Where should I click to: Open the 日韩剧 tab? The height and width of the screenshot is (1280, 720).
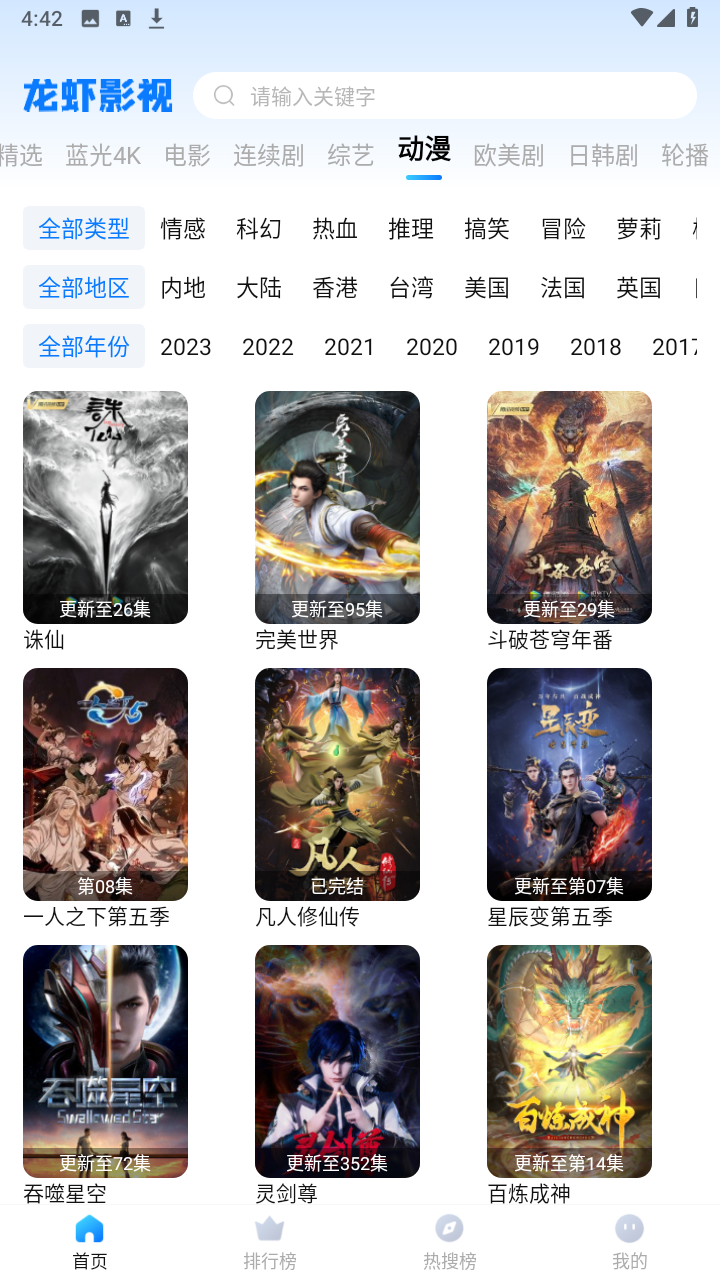602,156
